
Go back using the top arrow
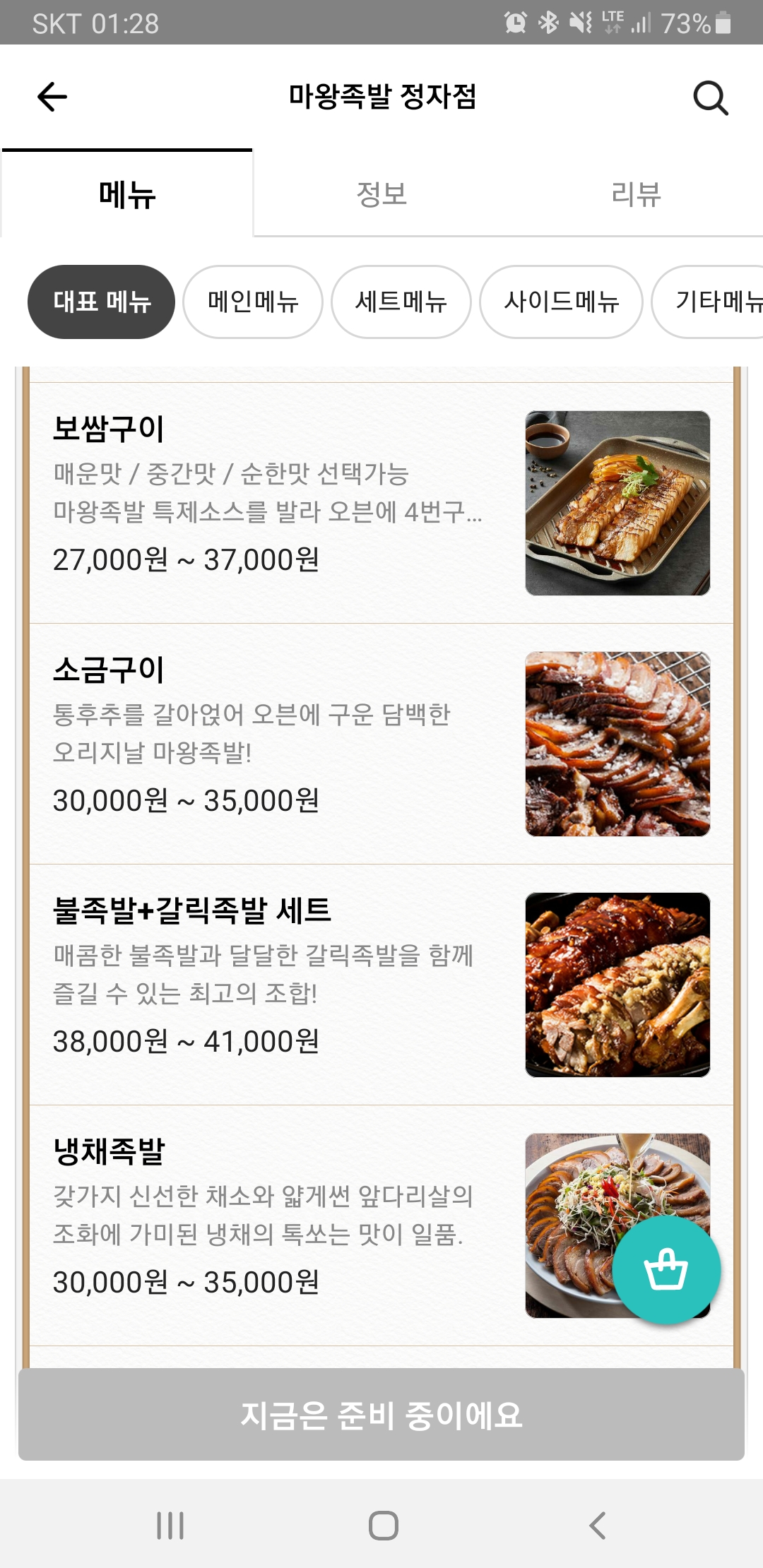pyautogui.click(x=52, y=97)
